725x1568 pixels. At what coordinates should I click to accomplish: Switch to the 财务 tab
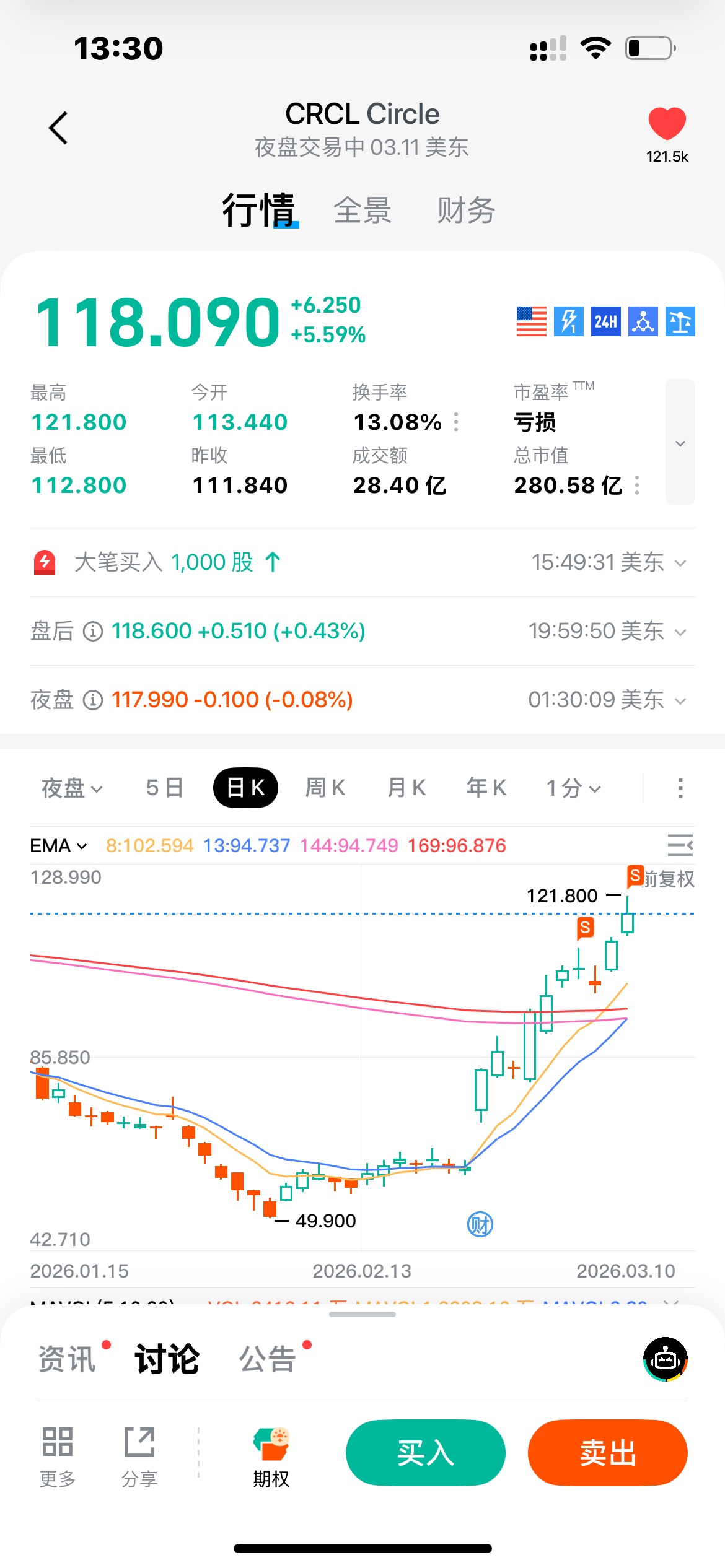coord(466,210)
